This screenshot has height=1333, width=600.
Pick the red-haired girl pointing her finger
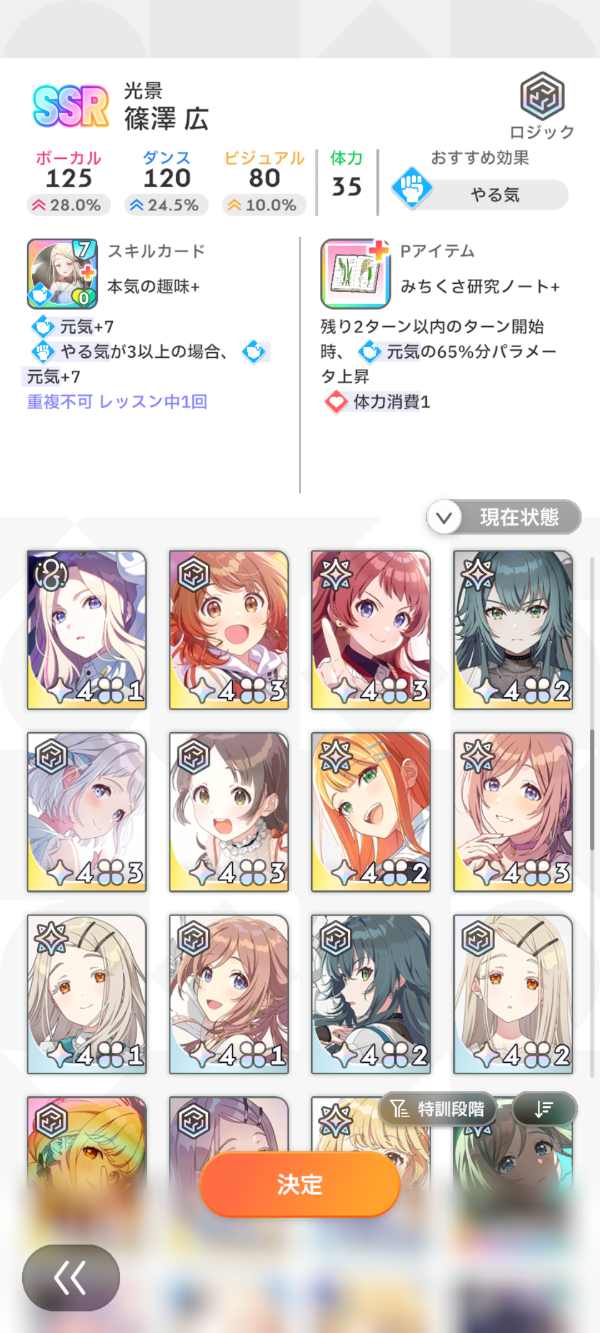click(x=371, y=629)
